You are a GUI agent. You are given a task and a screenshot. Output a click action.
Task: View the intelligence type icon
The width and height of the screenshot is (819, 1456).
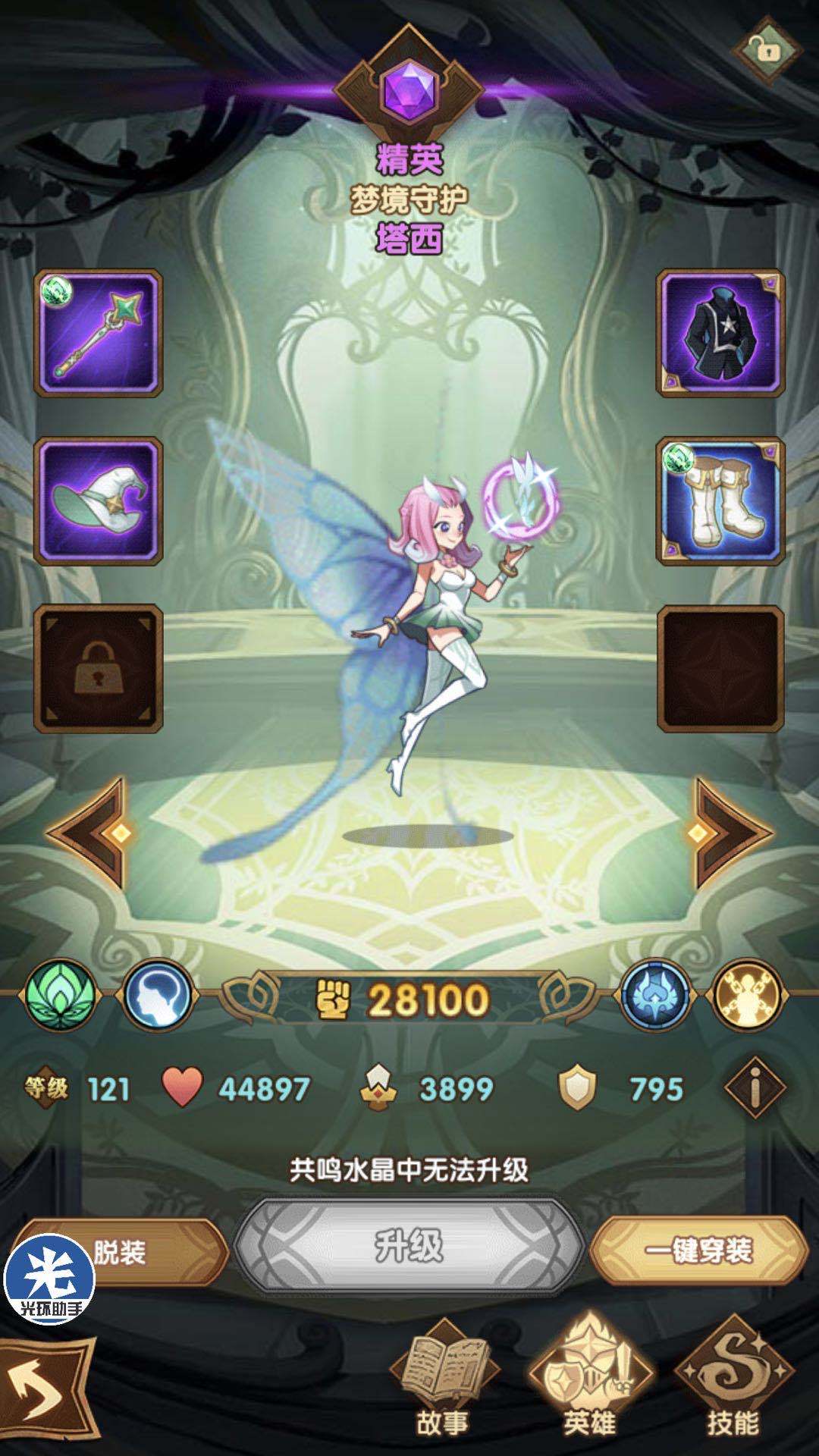click(x=158, y=996)
